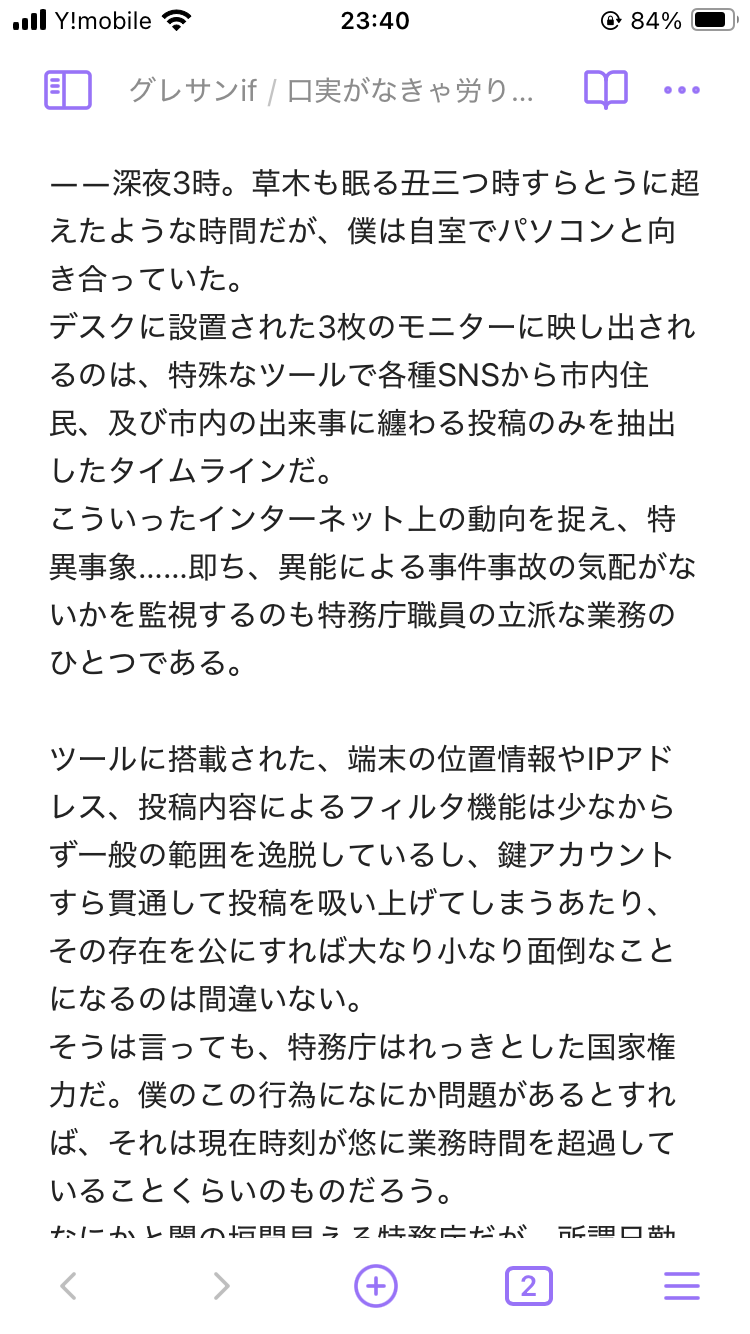Open the tab switcher showing 2
This screenshot has width=750, height=1334.
(x=529, y=1286)
